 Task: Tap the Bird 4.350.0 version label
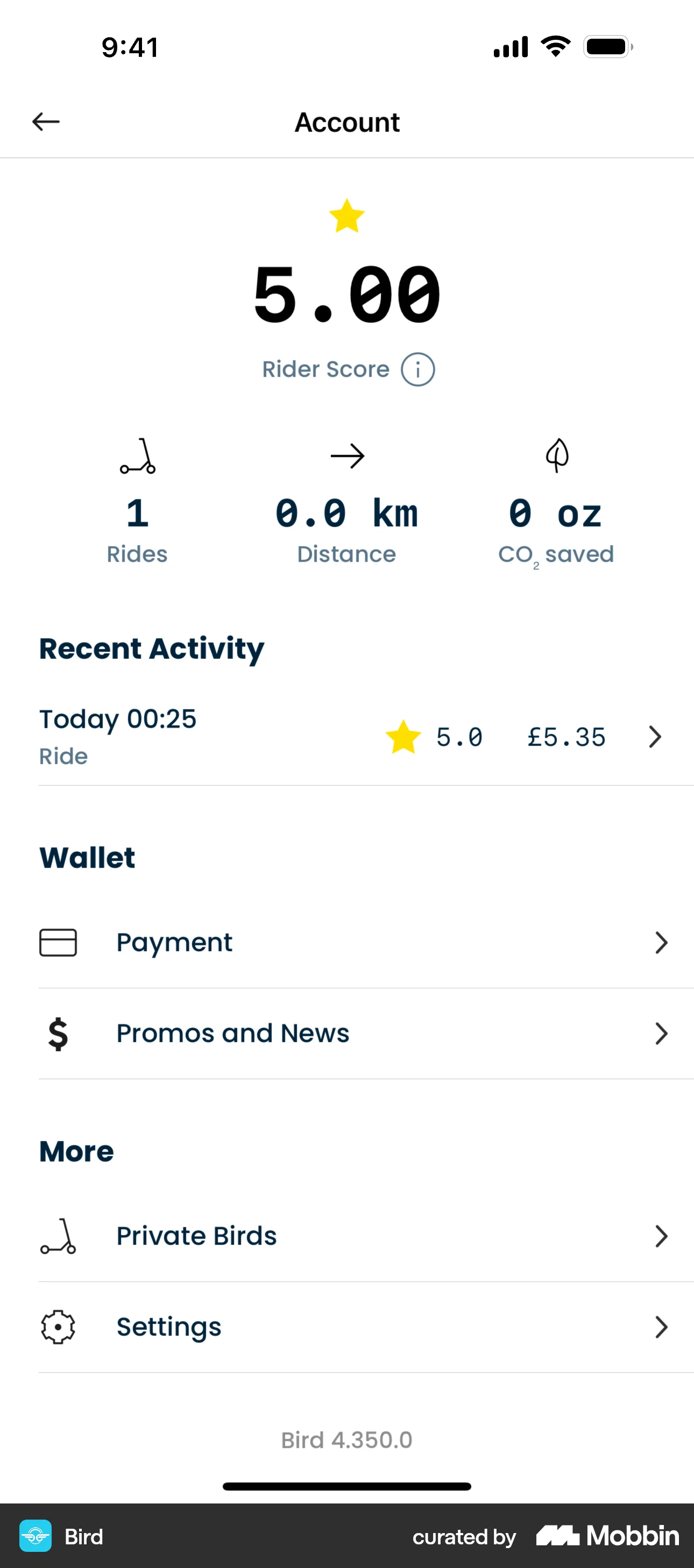pyautogui.click(x=346, y=1439)
